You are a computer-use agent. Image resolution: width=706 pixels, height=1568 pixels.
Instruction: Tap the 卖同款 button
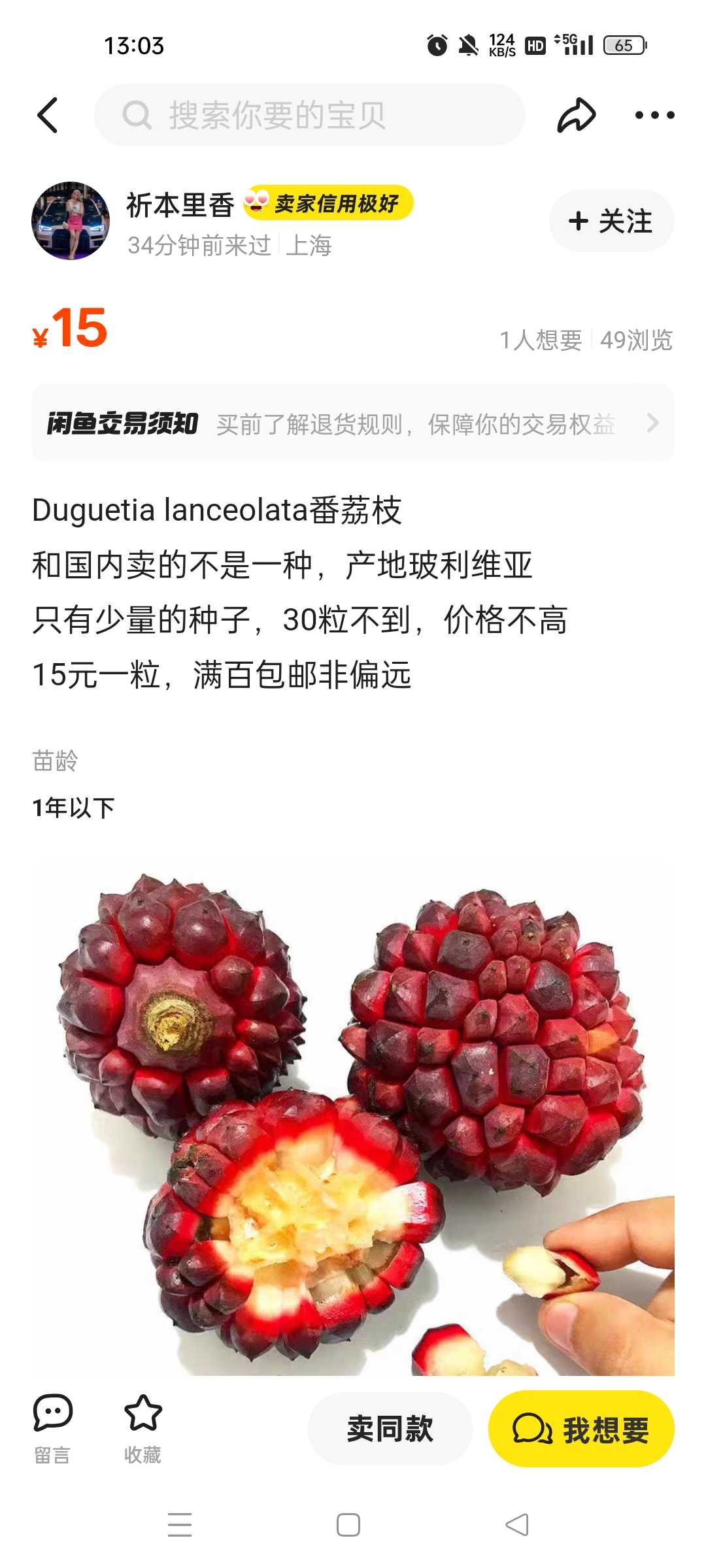(x=390, y=1428)
